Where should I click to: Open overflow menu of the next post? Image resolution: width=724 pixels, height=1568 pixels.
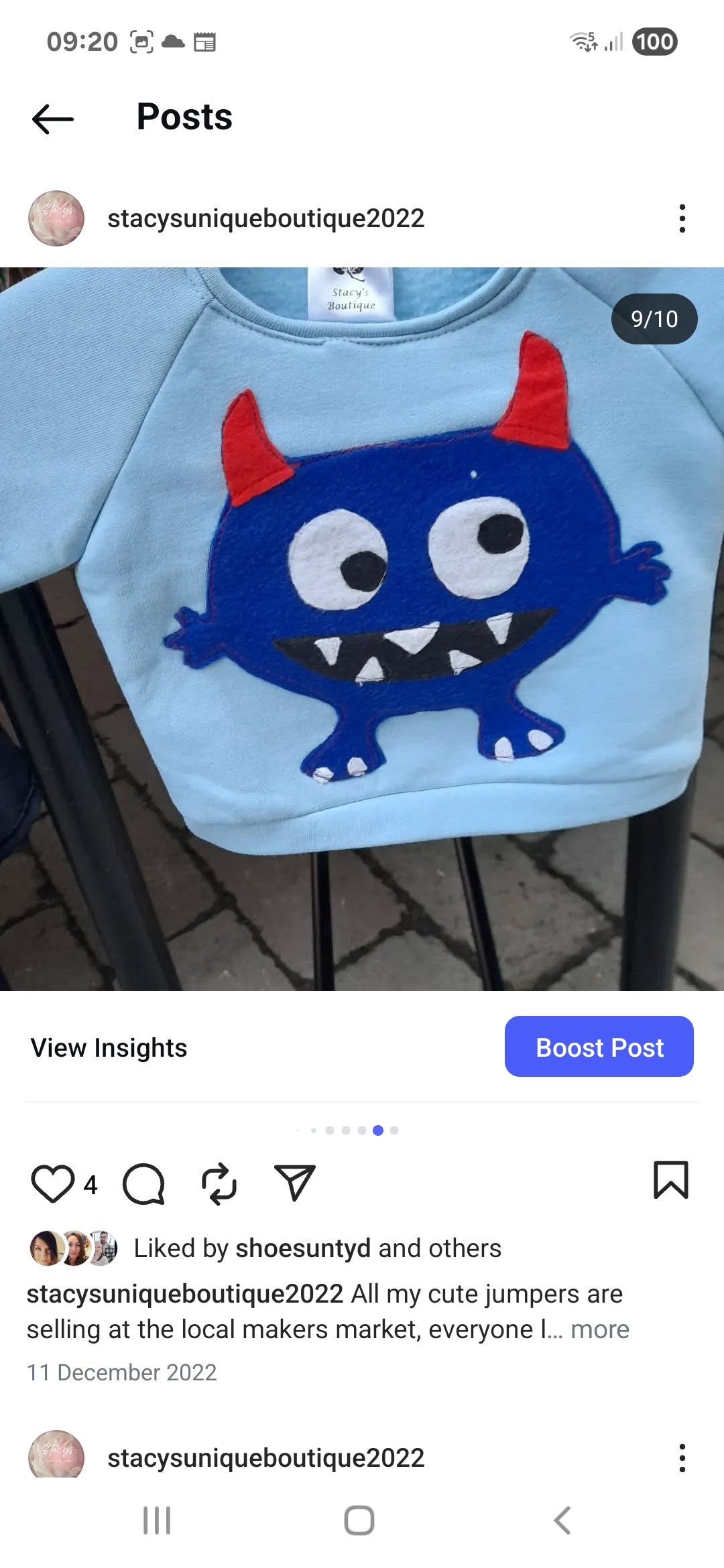[x=682, y=1457]
